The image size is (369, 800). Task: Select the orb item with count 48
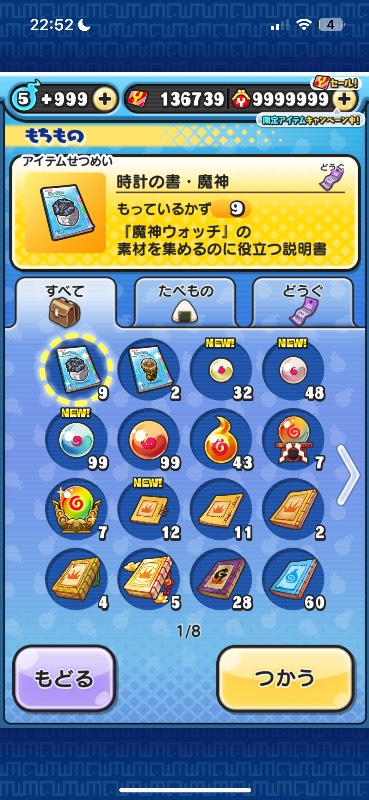tap(294, 370)
